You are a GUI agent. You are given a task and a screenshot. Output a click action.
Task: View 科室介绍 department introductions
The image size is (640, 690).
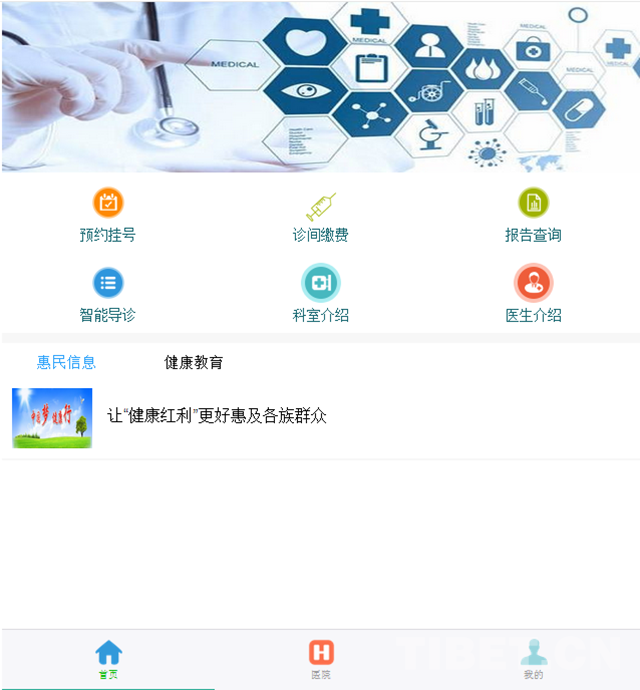coord(320,295)
